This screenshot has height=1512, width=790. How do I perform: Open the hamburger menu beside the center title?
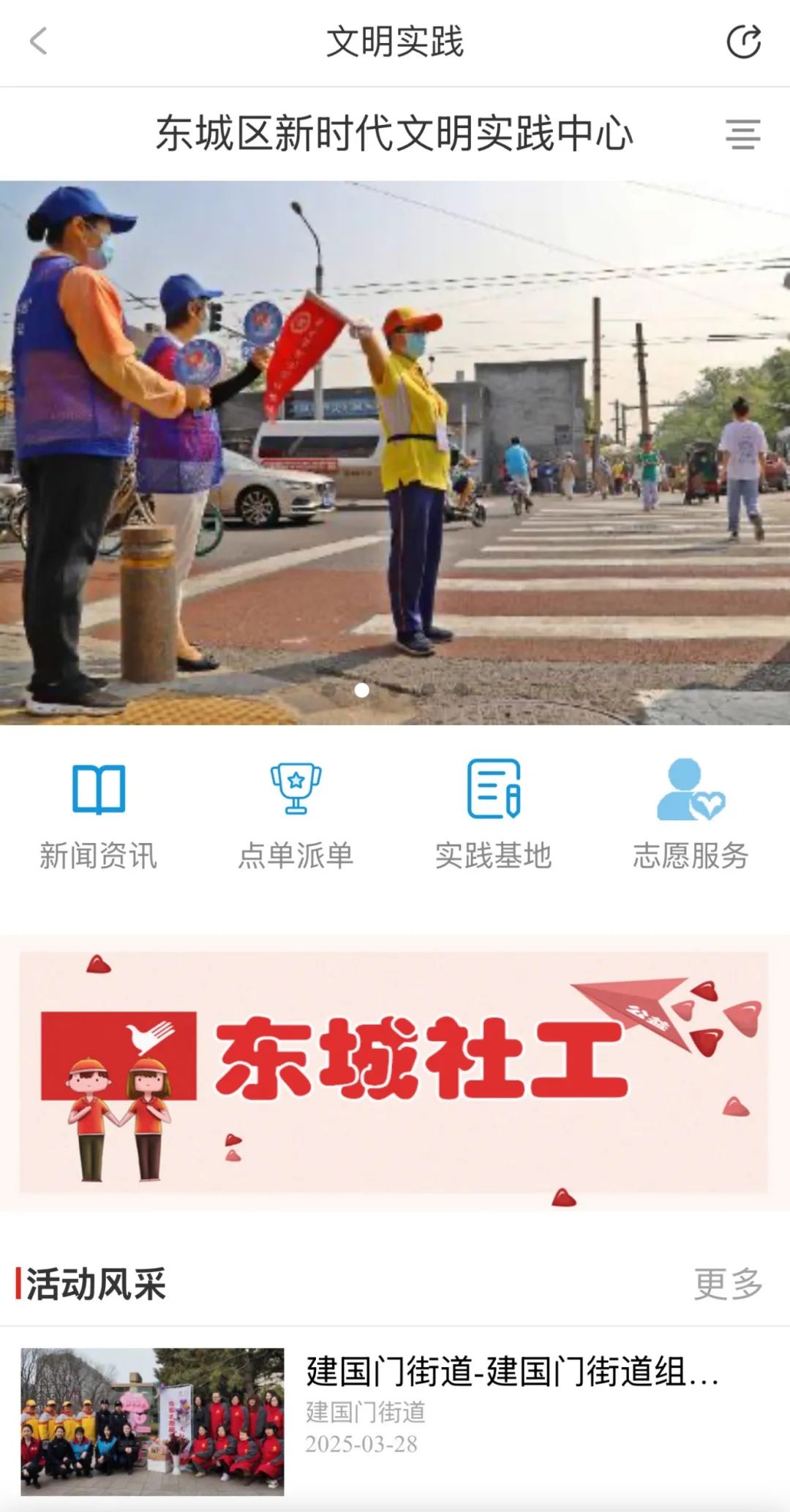click(x=742, y=135)
